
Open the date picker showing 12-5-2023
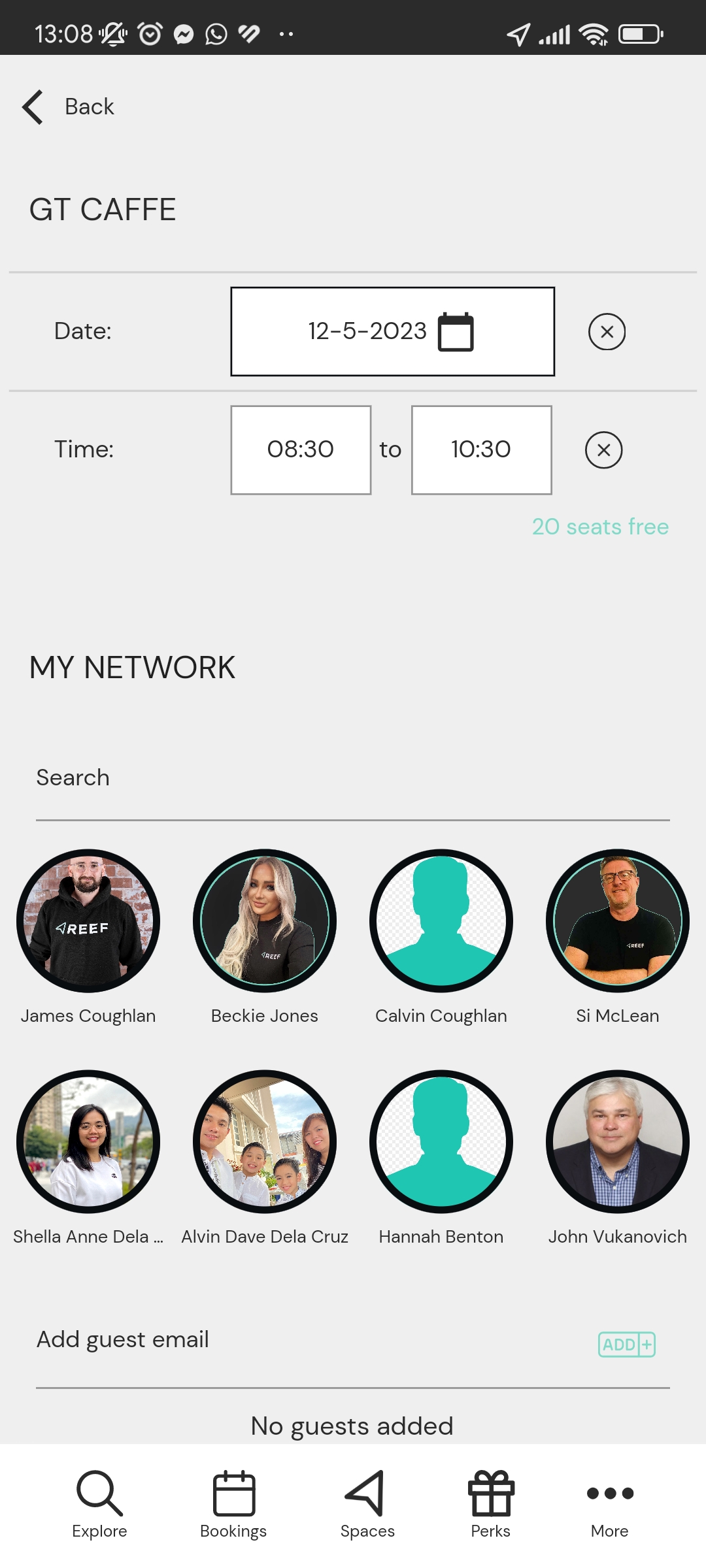point(392,331)
